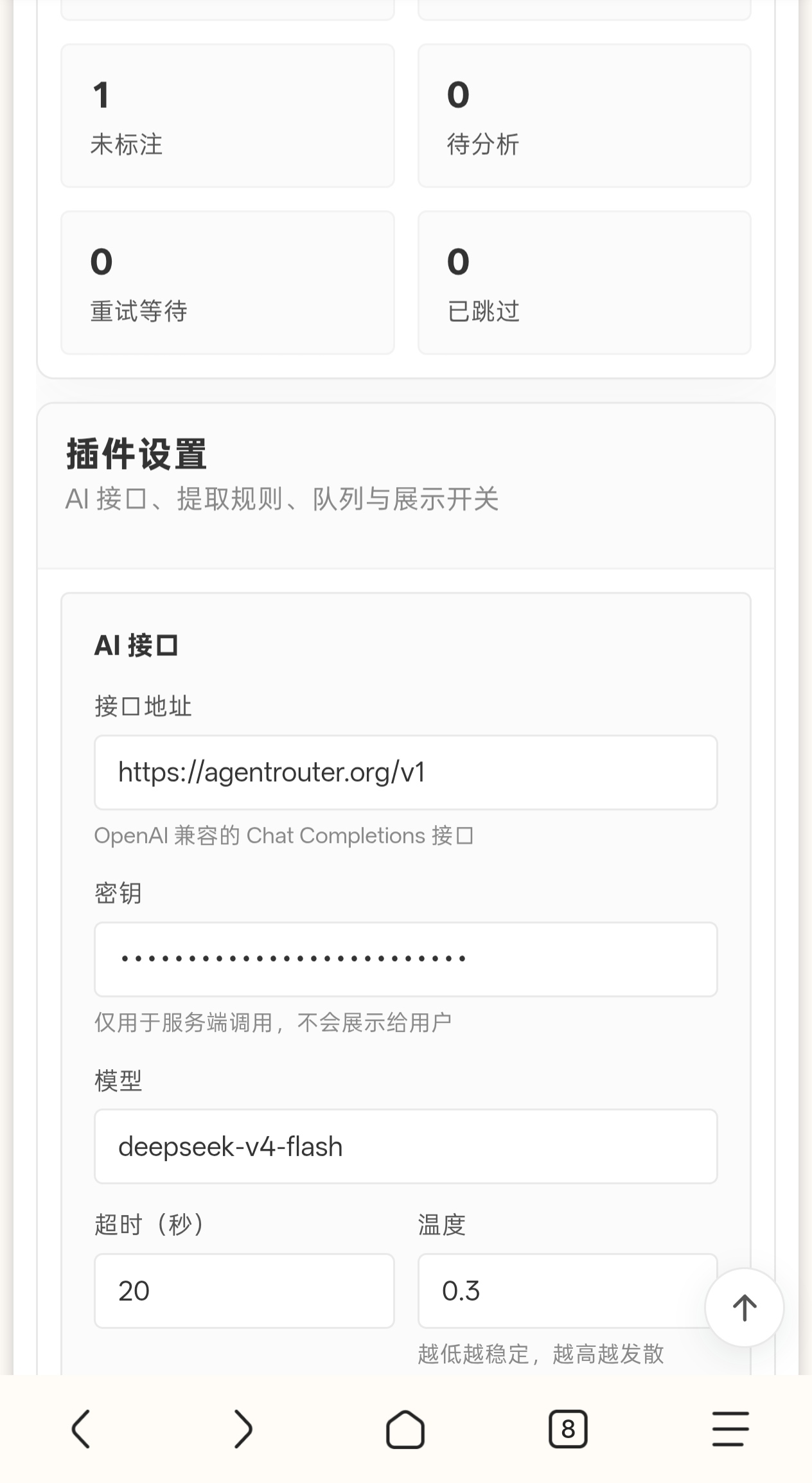
Task: Open the browser hamburger menu
Action: pos(730,1429)
